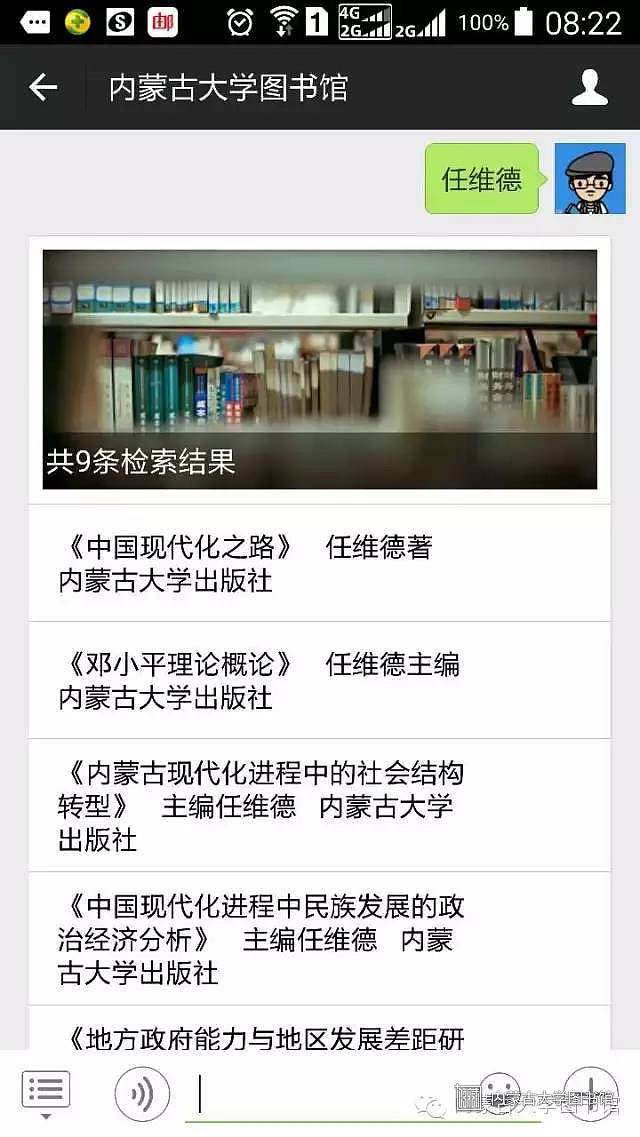Go back using the top arrow
640x1137 pixels.
(x=43, y=87)
